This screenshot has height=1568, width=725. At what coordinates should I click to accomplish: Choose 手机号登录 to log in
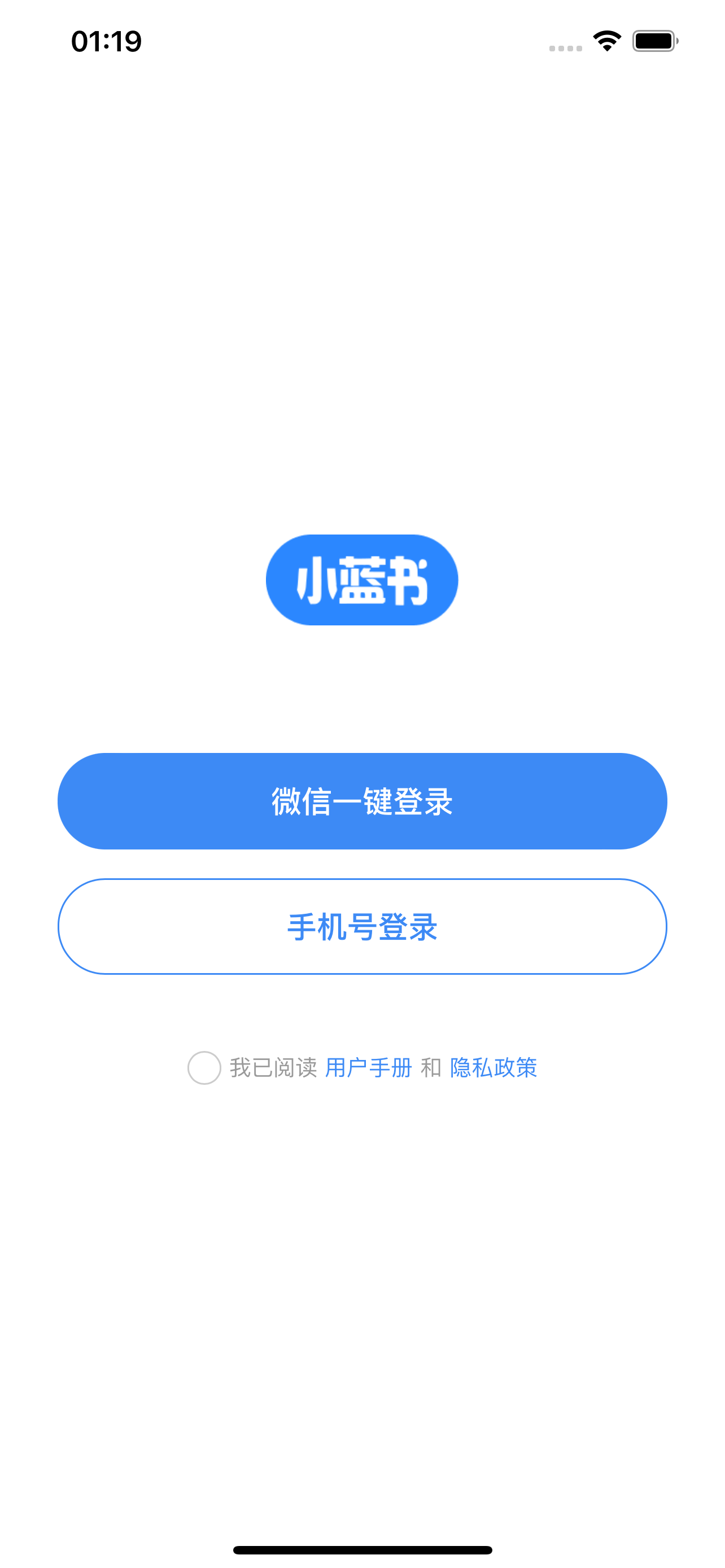362,926
